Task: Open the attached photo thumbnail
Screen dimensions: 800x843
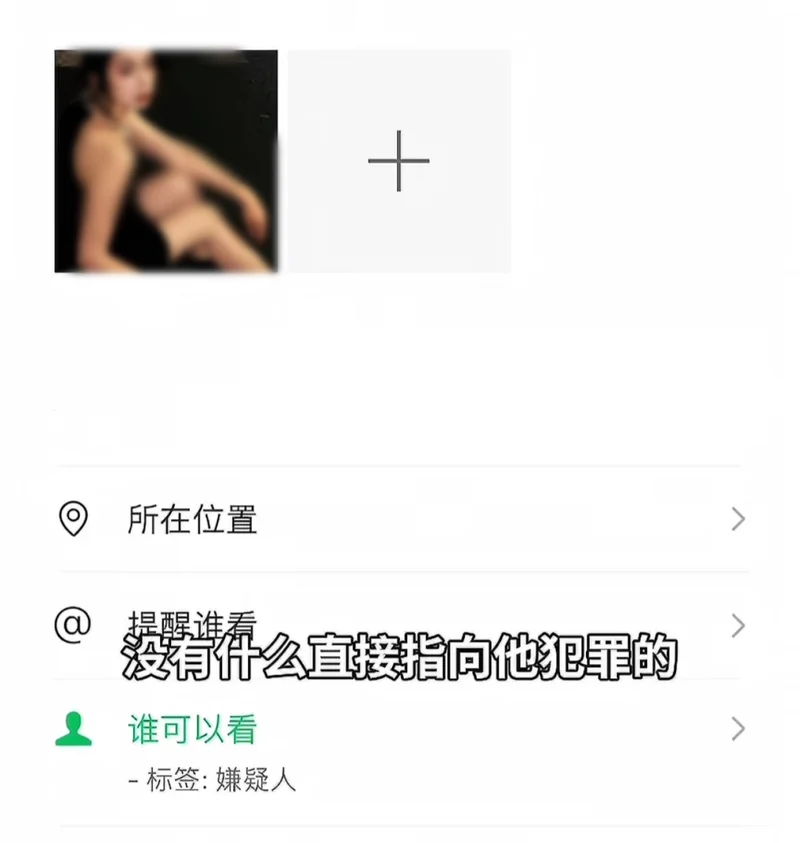Action: point(166,161)
